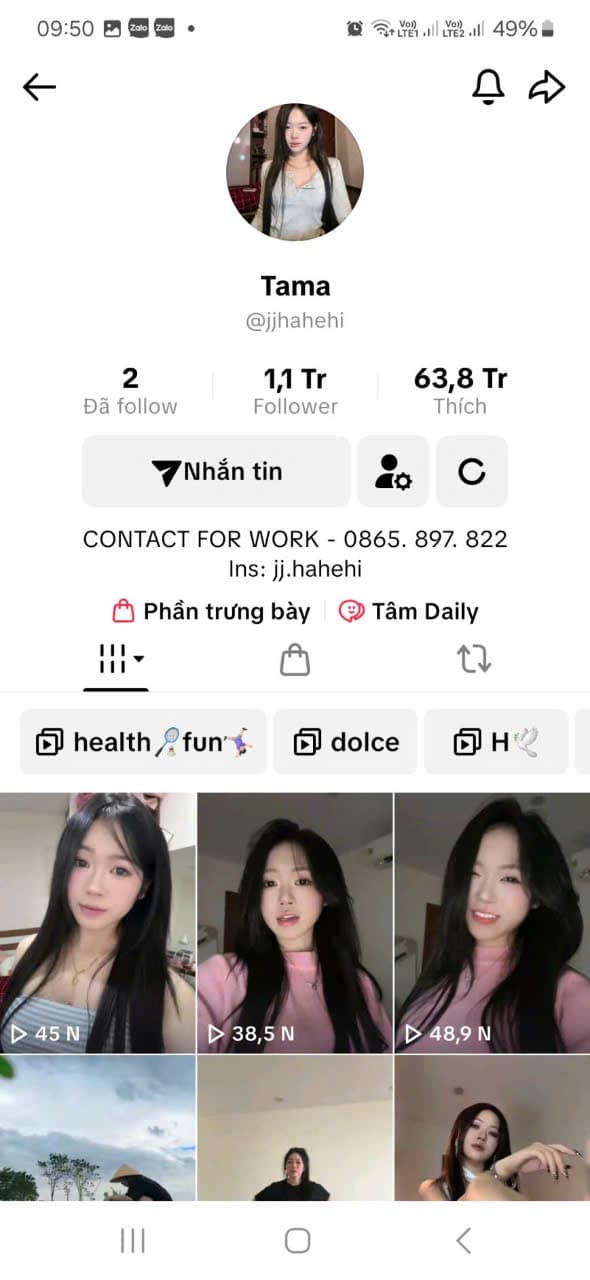Open the 2 Đã follow list

tap(130, 391)
